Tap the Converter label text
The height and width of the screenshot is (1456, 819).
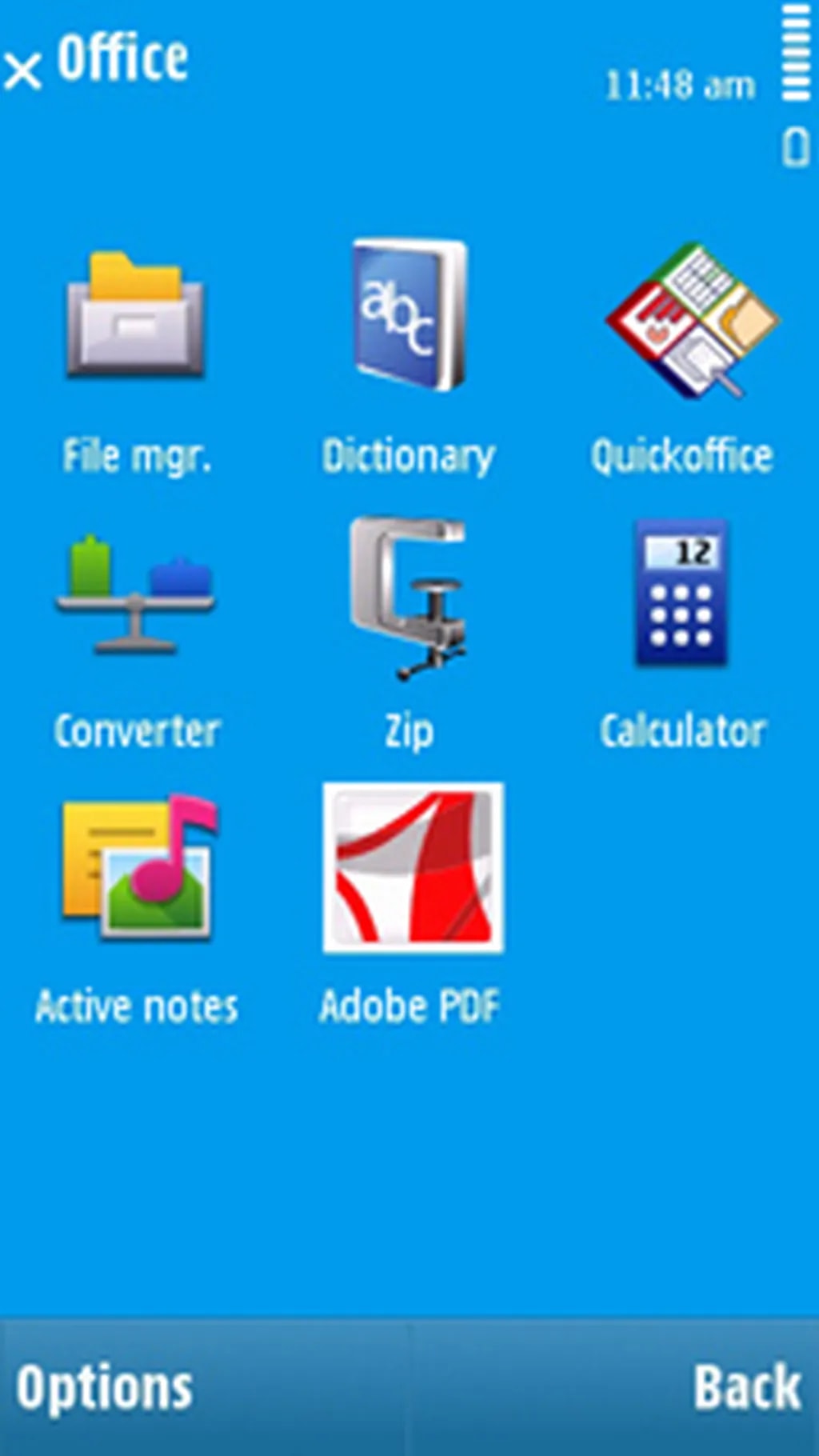click(x=136, y=730)
